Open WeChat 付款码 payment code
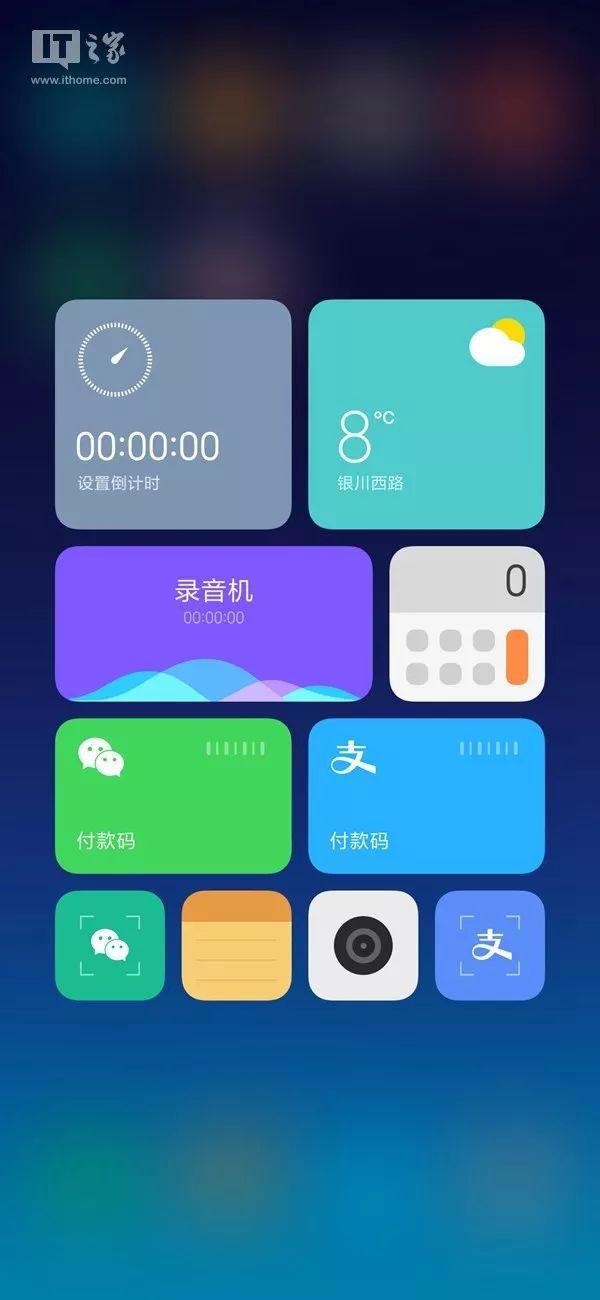This screenshot has height=1300, width=600. tap(173, 796)
